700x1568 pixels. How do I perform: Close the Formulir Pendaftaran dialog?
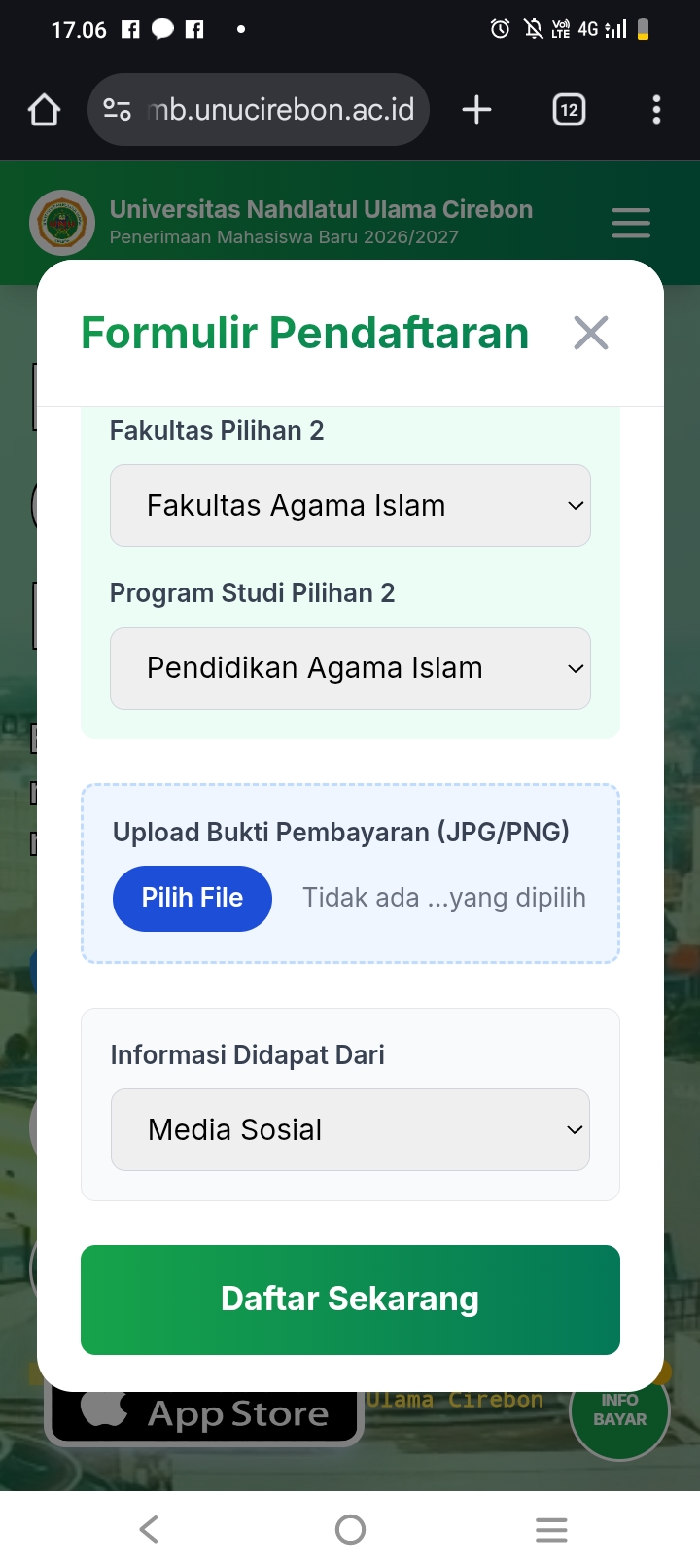click(590, 333)
